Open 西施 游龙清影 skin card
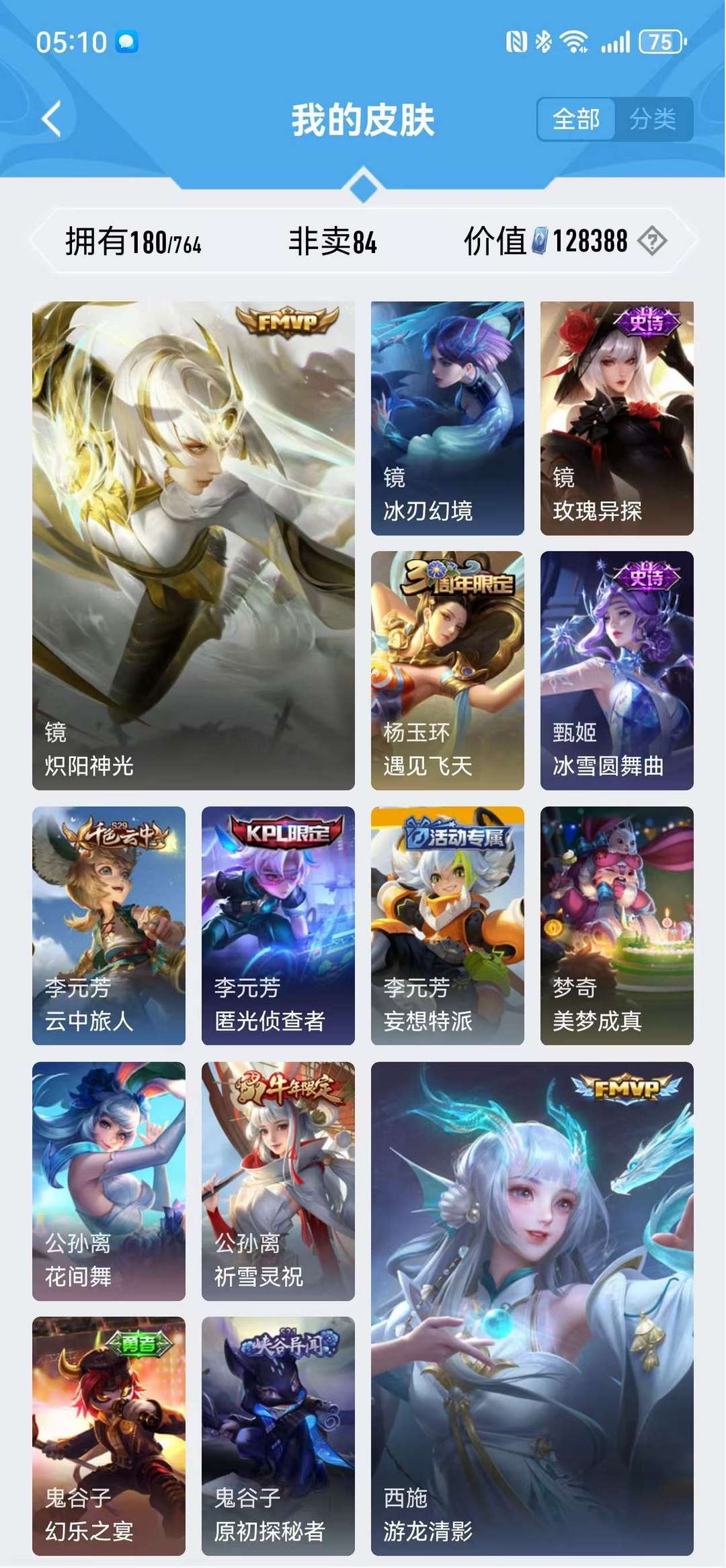 point(532,1308)
